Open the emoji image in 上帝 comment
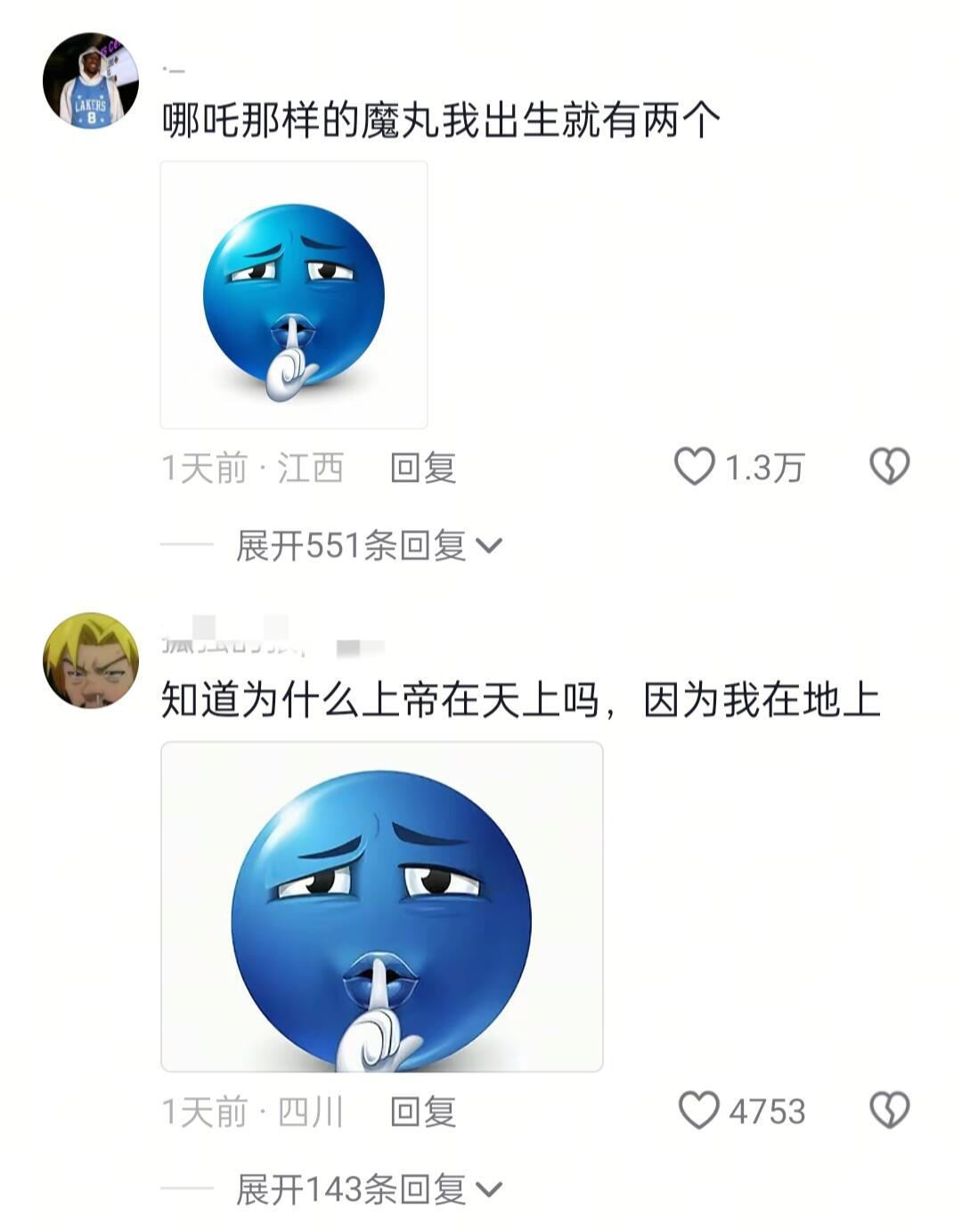 [x=381, y=906]
